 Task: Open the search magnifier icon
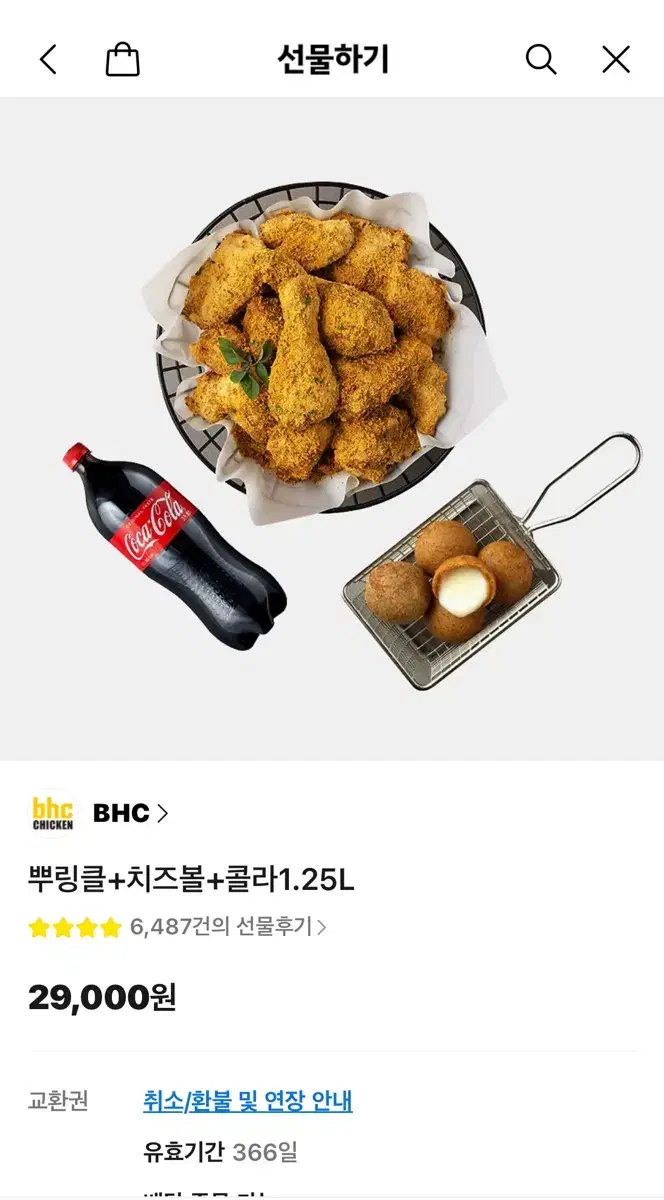[541, 60]
